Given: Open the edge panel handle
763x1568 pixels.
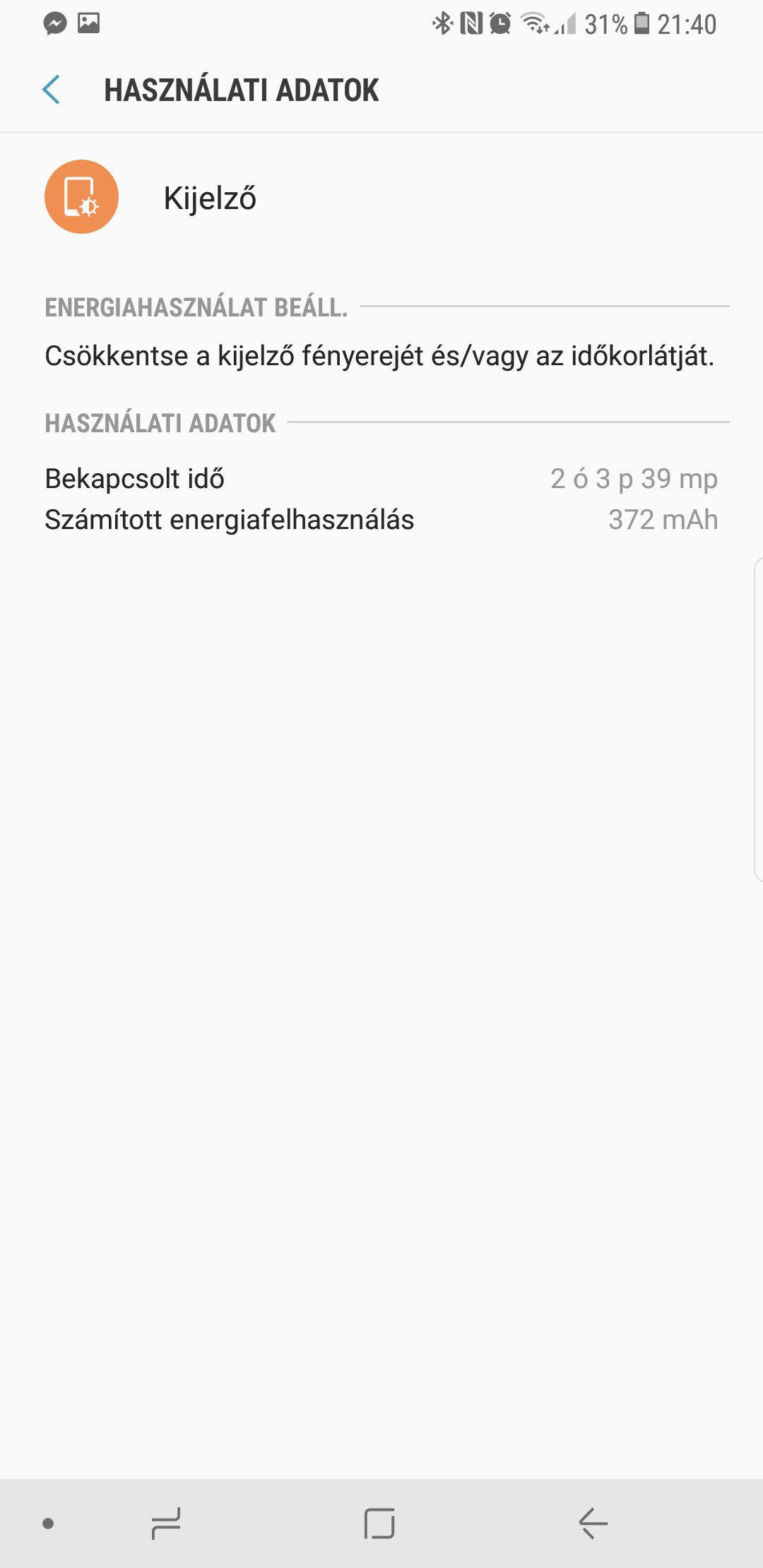Looking at the screenshot, I should coord(758,719).
